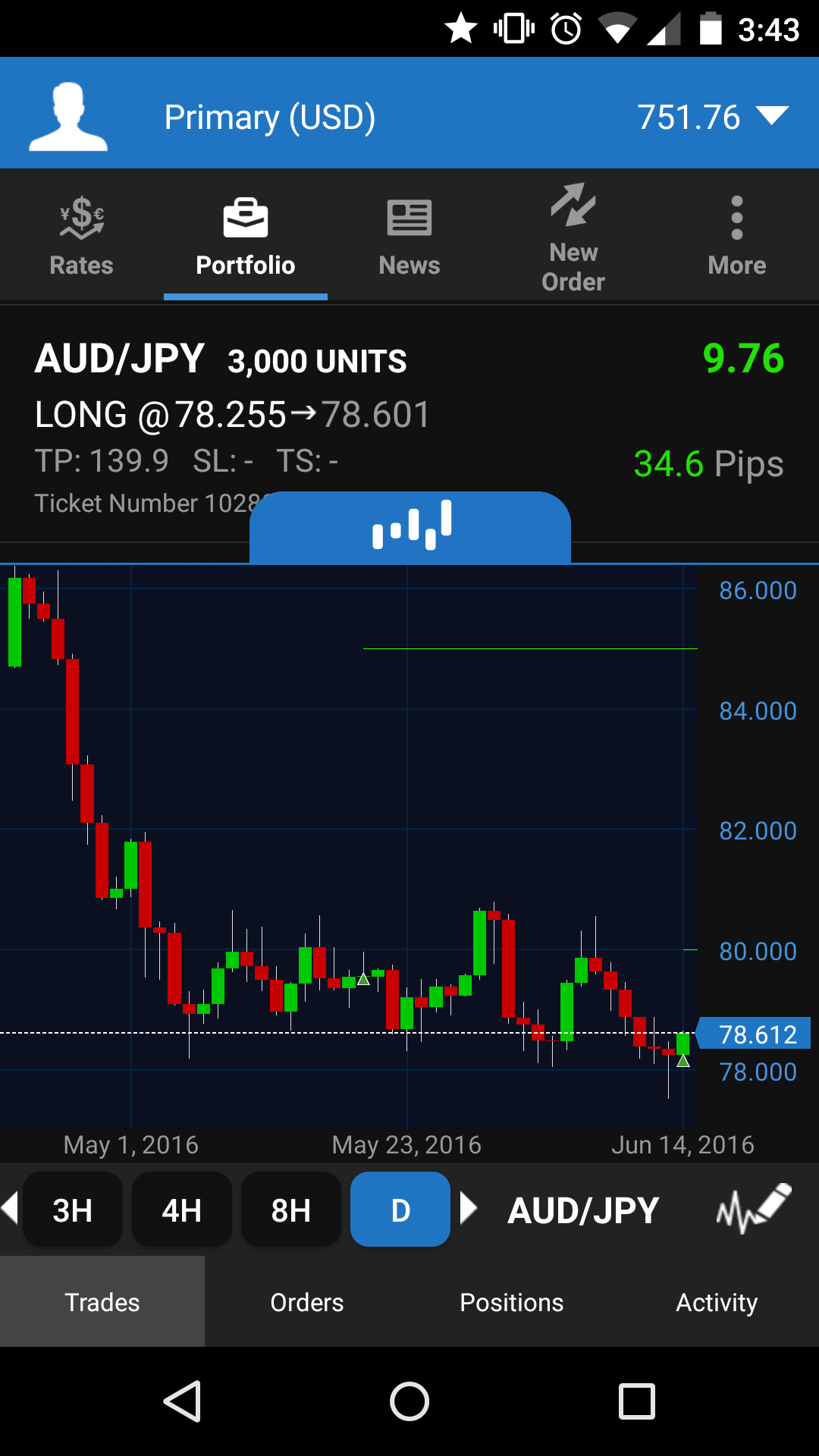Open the News tab

[409, 237]
